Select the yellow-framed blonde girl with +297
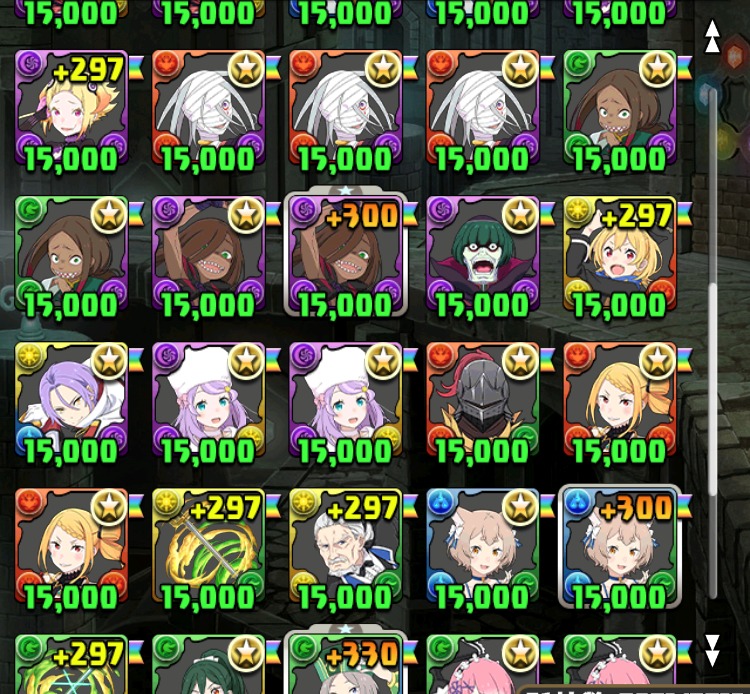The width and height of the screenshot is (750, 694). (619, 254)
